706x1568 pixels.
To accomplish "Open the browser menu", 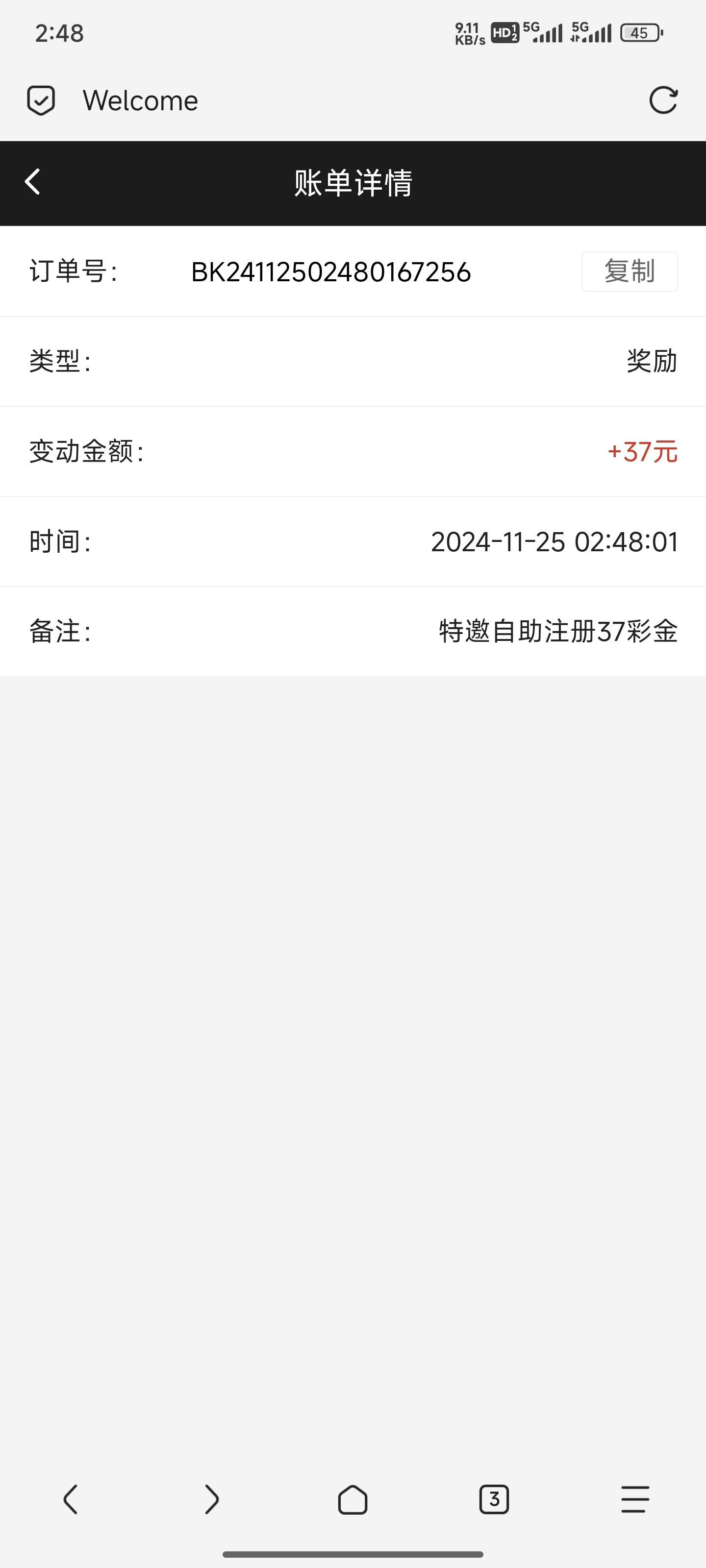I will 635,1499.
